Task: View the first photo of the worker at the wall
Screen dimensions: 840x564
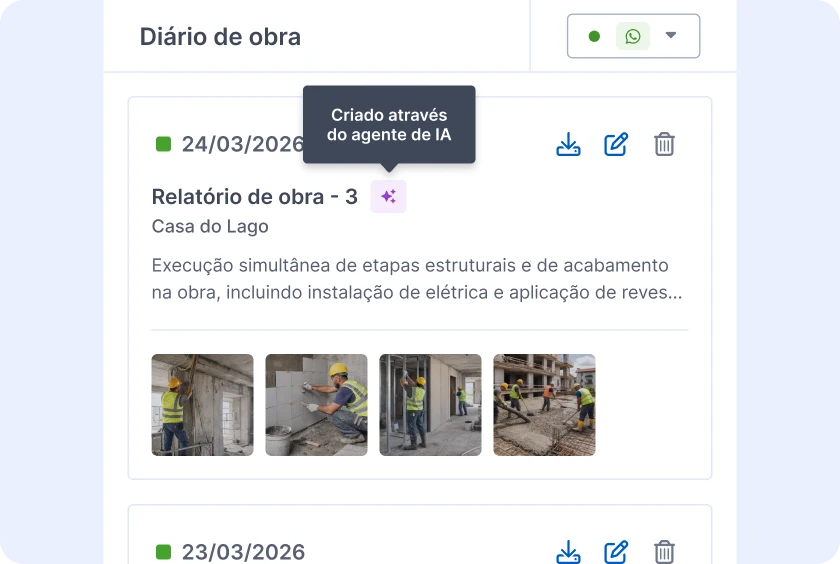Action: pos(202,405)
